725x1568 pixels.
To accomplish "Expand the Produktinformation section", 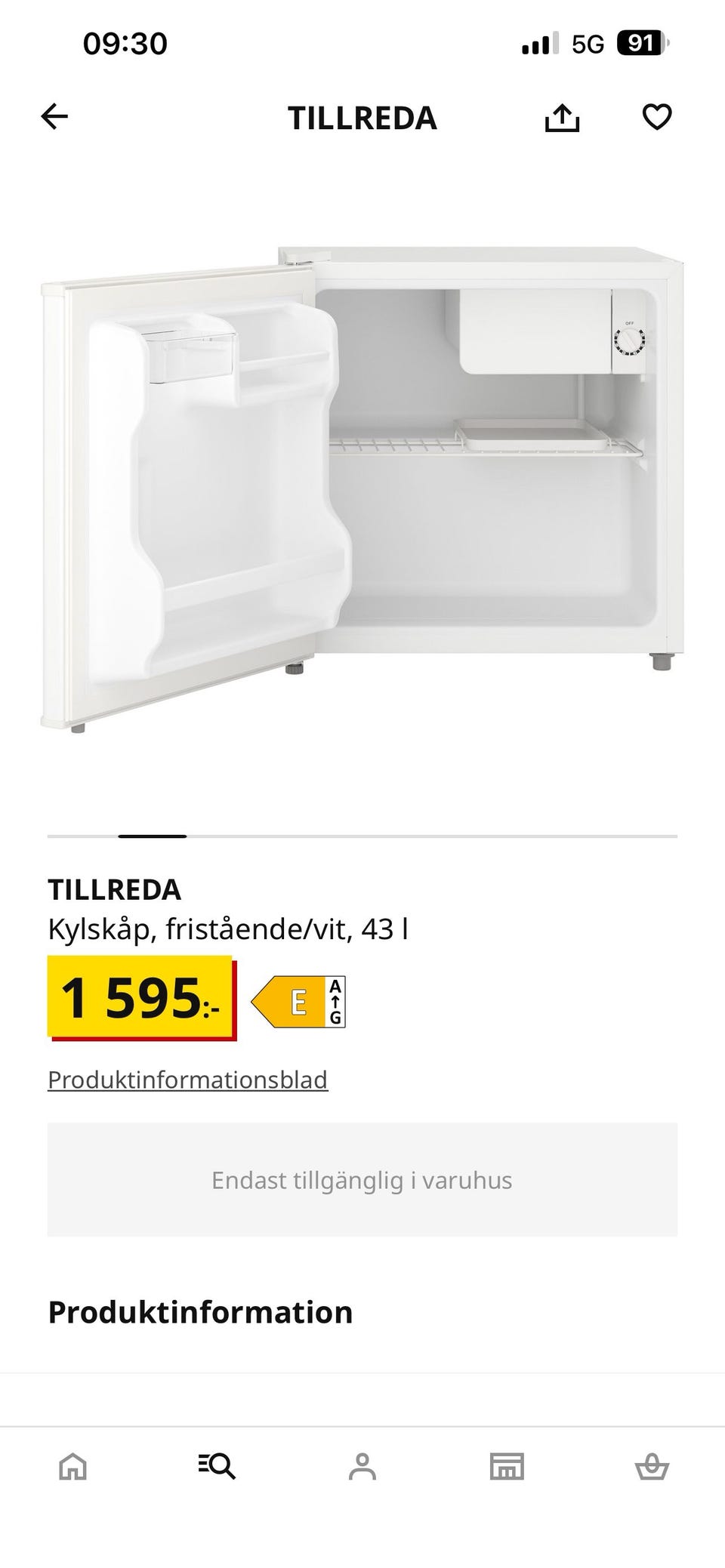I will [x=199, y=1311].
